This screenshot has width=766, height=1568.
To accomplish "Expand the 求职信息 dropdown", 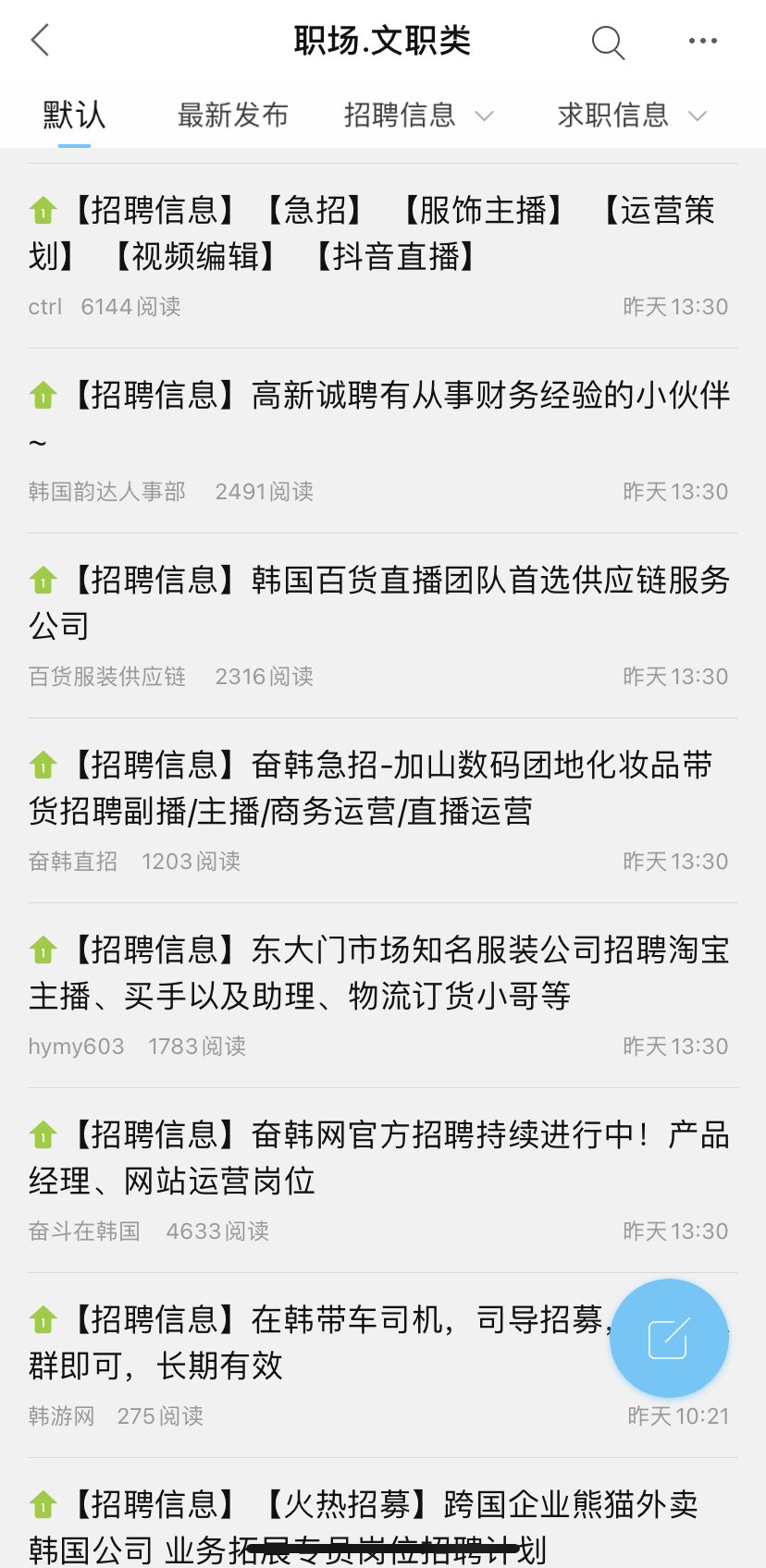I will pos(631,115).
